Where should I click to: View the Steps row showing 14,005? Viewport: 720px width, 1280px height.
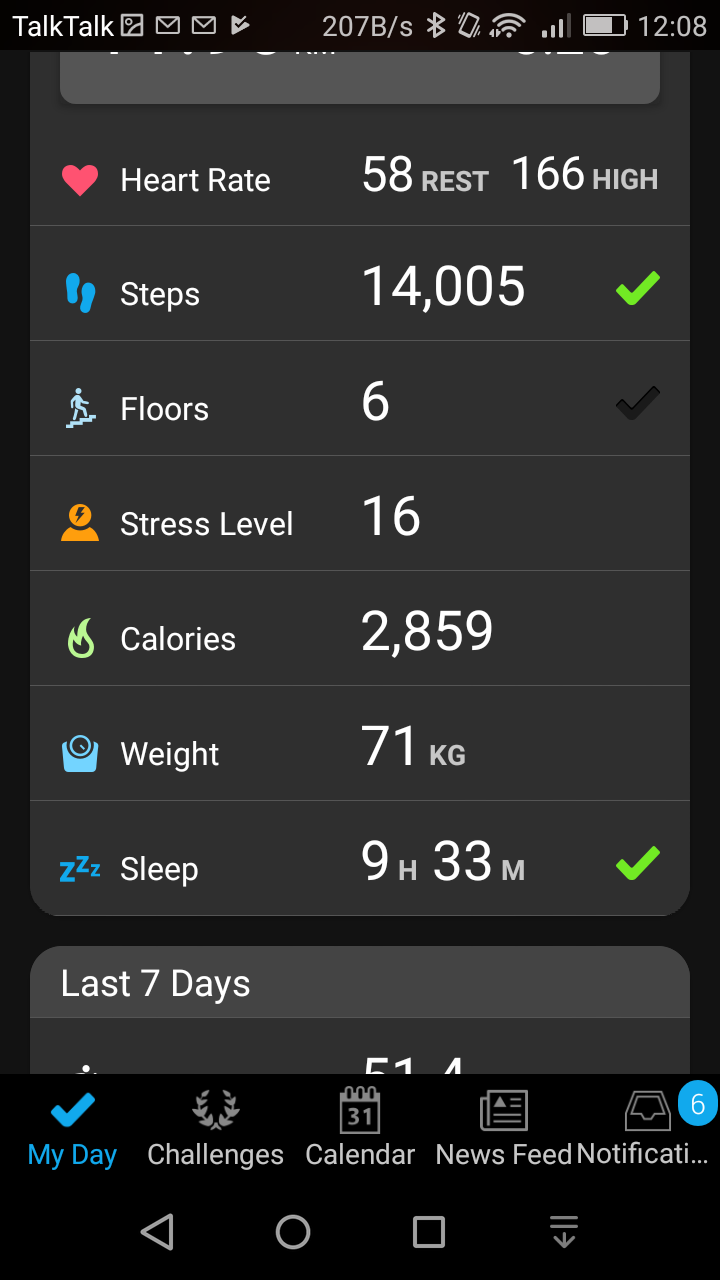(360, 290)
